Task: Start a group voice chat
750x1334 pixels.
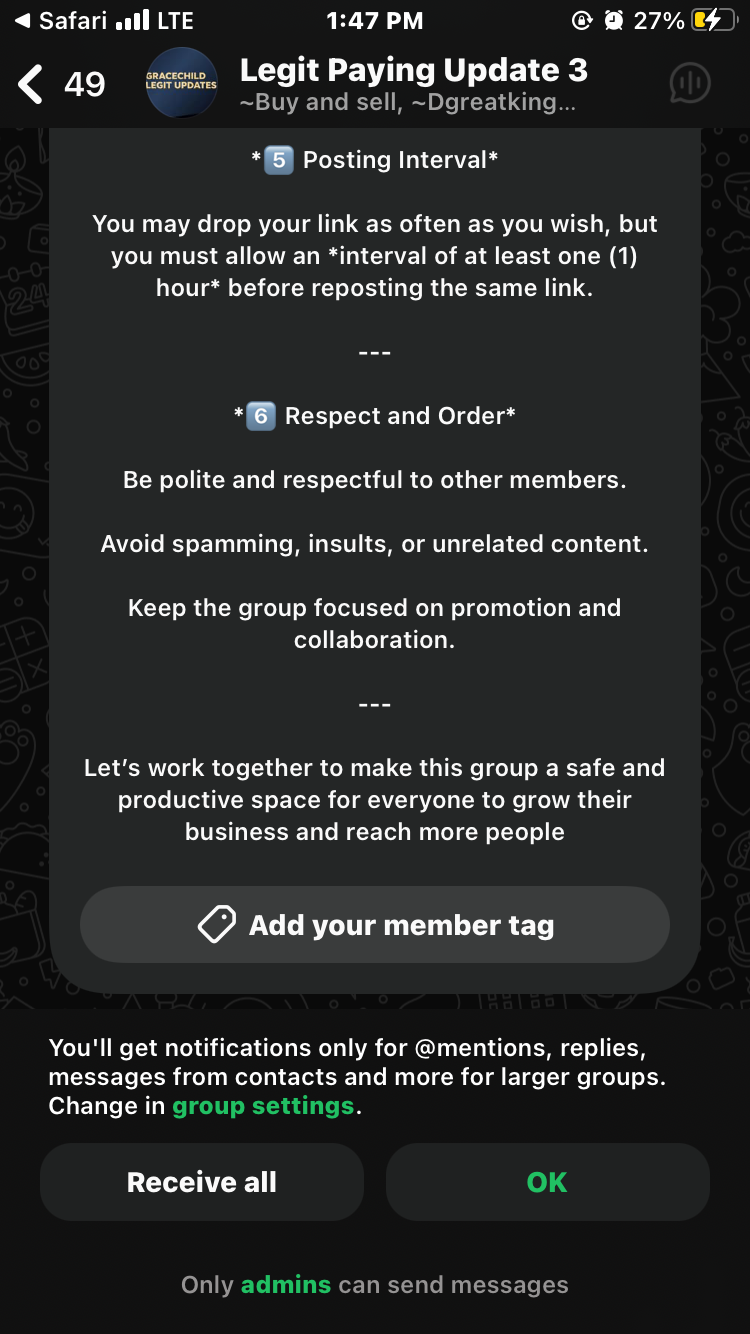Action: [x=689, y=84]
